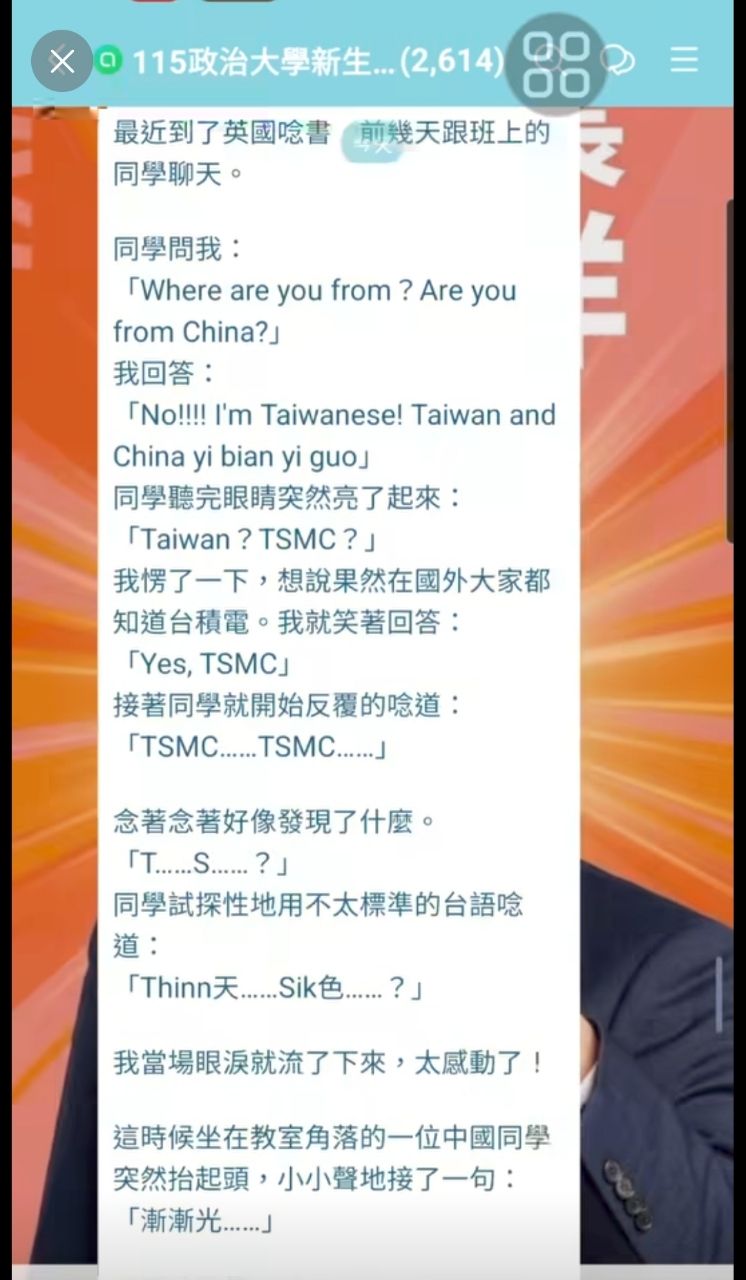Open the hamburger menu of the chat
Image resolution: width=746 pixels, height=1280 pixels.
[684, 60]
